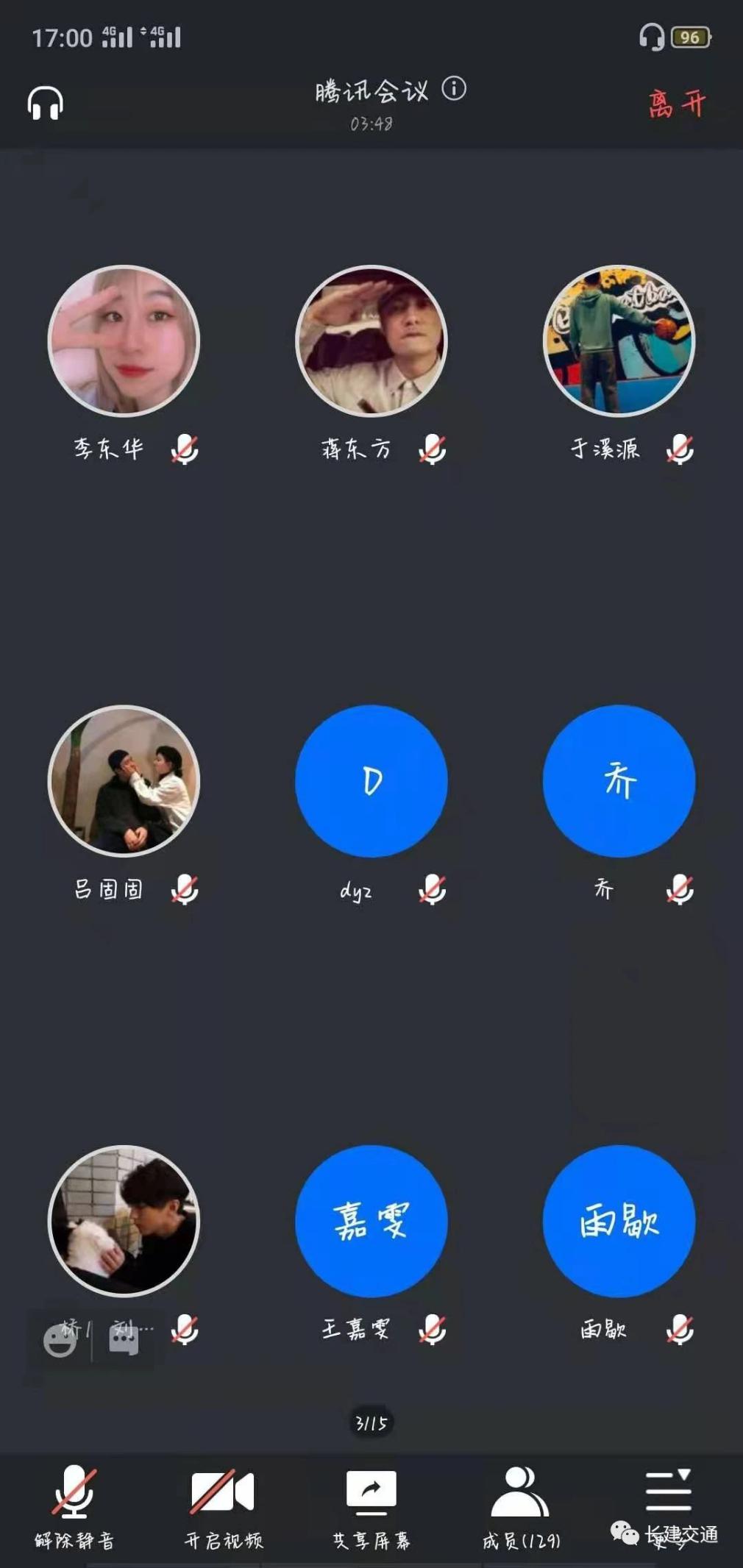Switch audio output via headphone icon
This screenshot has width=743, height=1568.
tap(45, 103)
